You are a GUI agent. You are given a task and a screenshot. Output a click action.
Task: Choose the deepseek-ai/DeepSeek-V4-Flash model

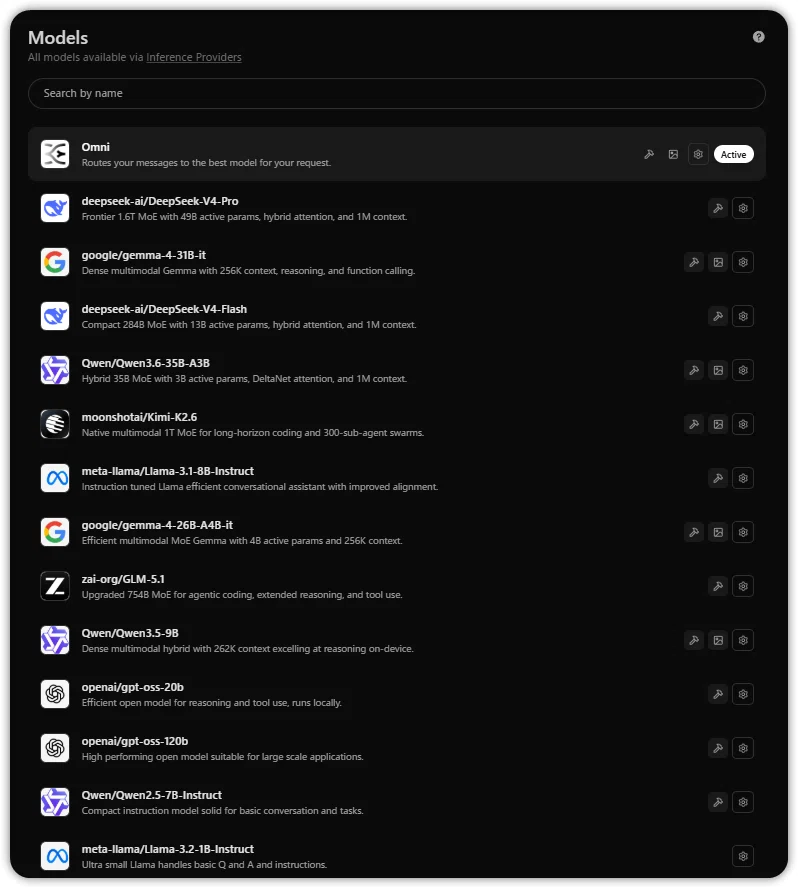(396, 316)
